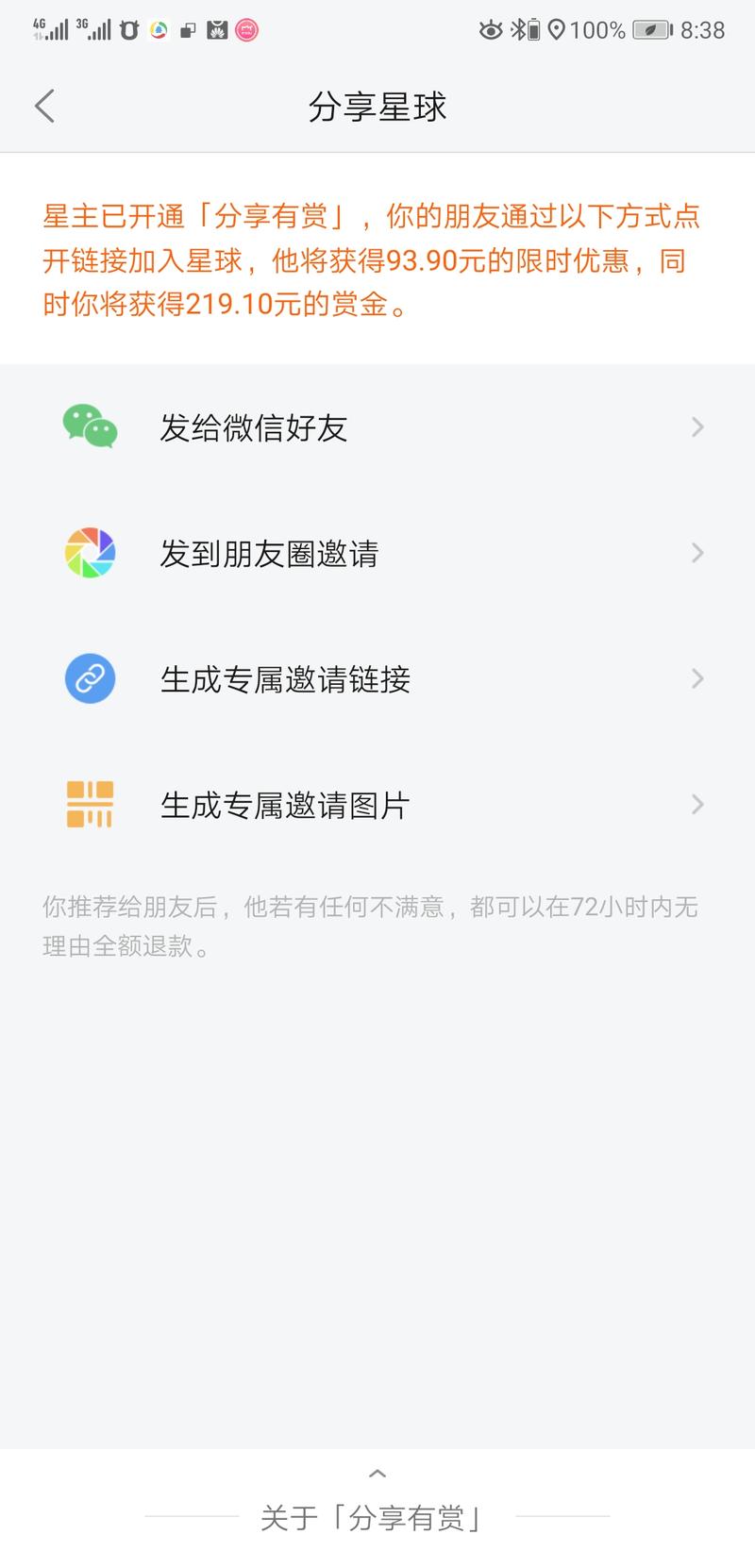Tap the back arrow to exit 分享星球
The width and height of the screenshot is (755, 1568).
pos(43,107)
